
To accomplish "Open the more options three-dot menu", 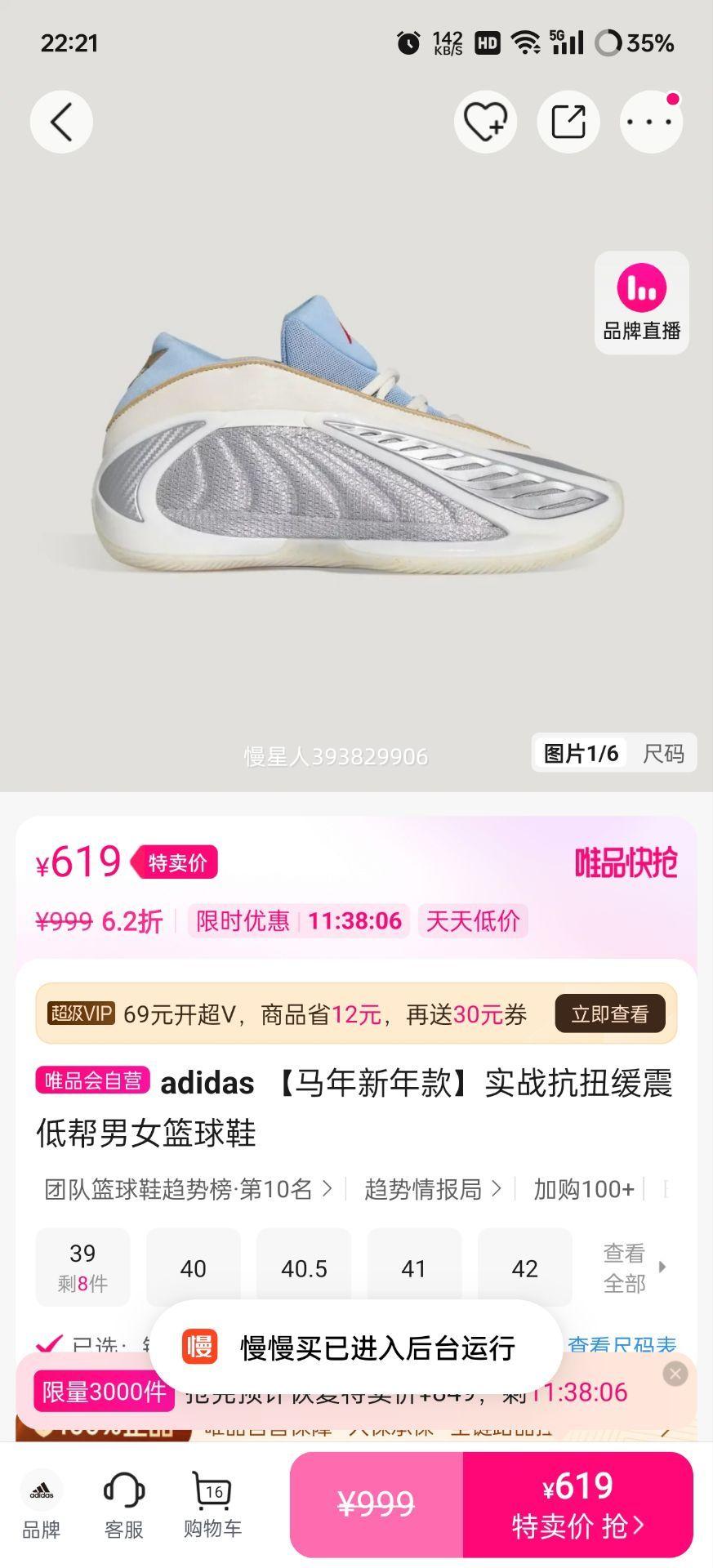I will point(650,121).
